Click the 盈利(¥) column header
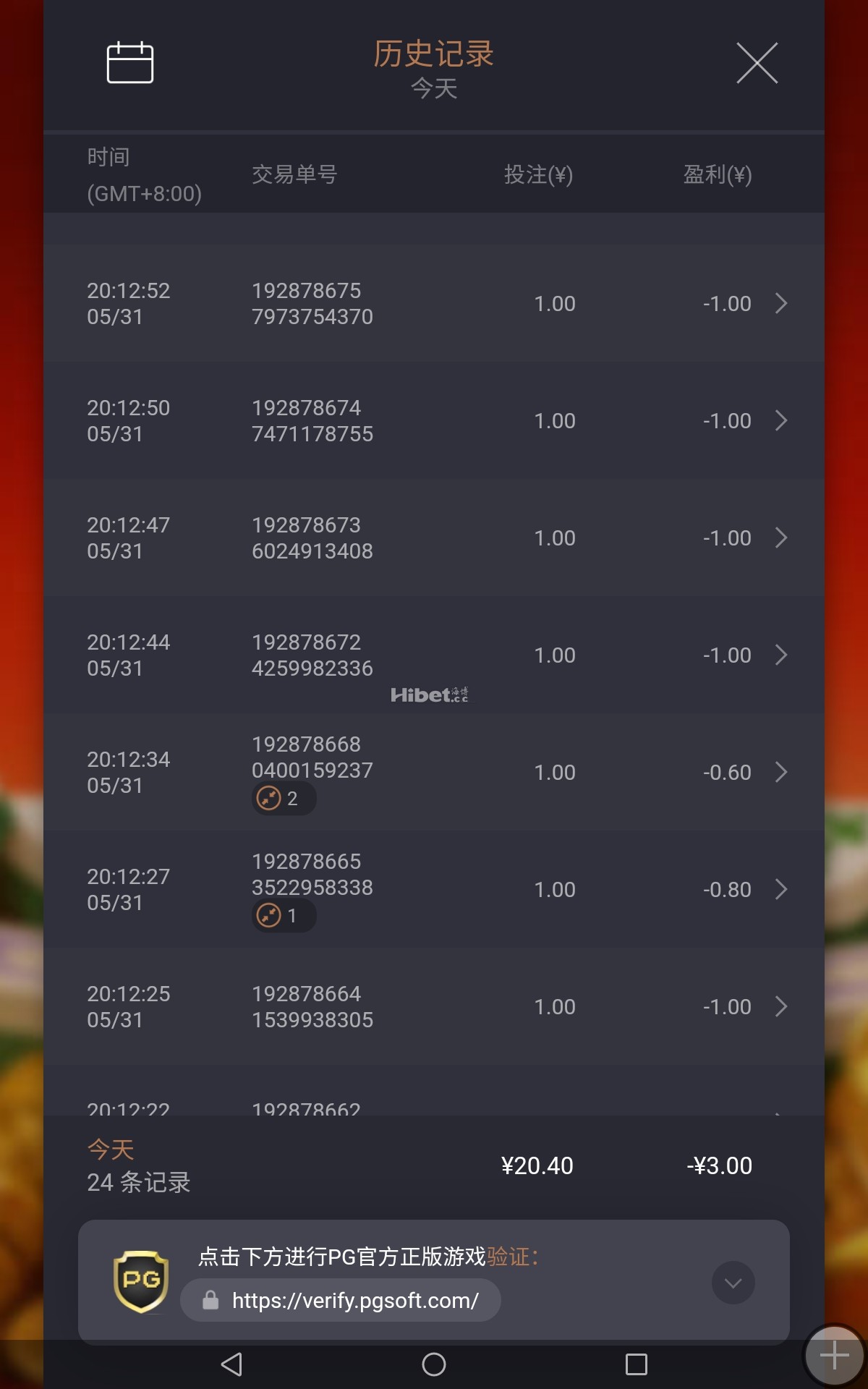Viewport: 868px width, 1389px height. pos(718,174)
